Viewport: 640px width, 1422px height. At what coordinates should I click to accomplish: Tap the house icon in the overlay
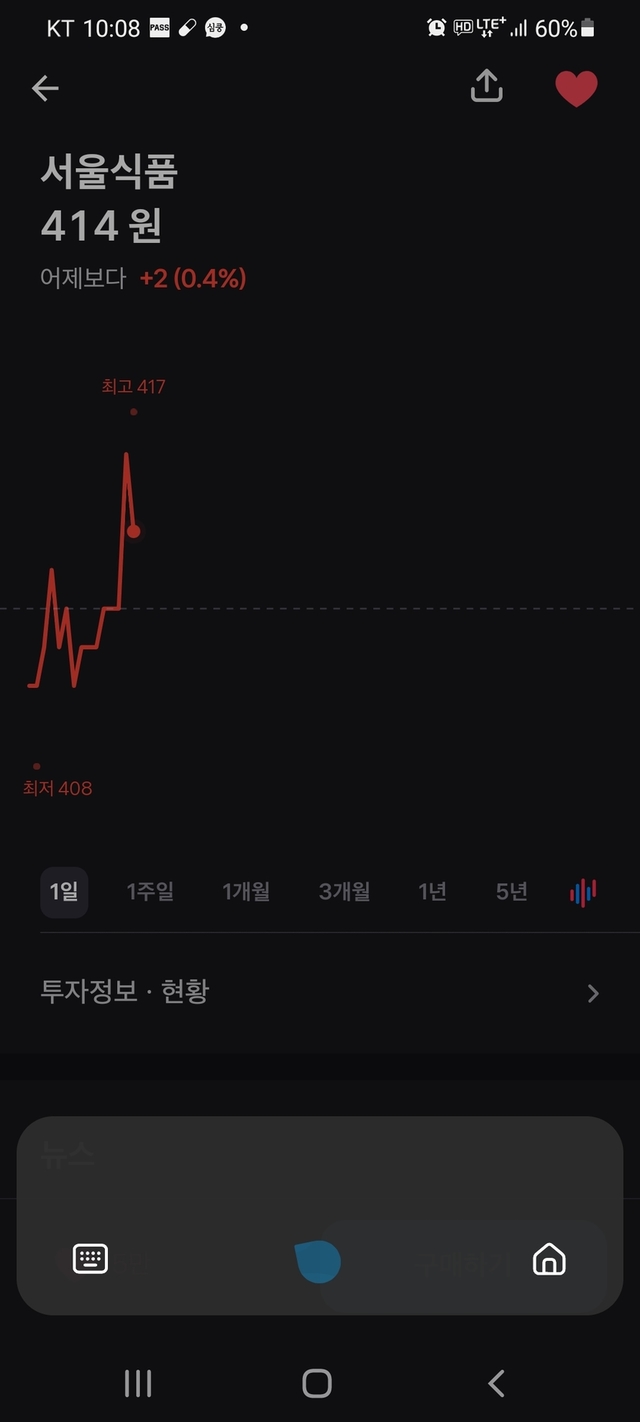point(549,1259)
